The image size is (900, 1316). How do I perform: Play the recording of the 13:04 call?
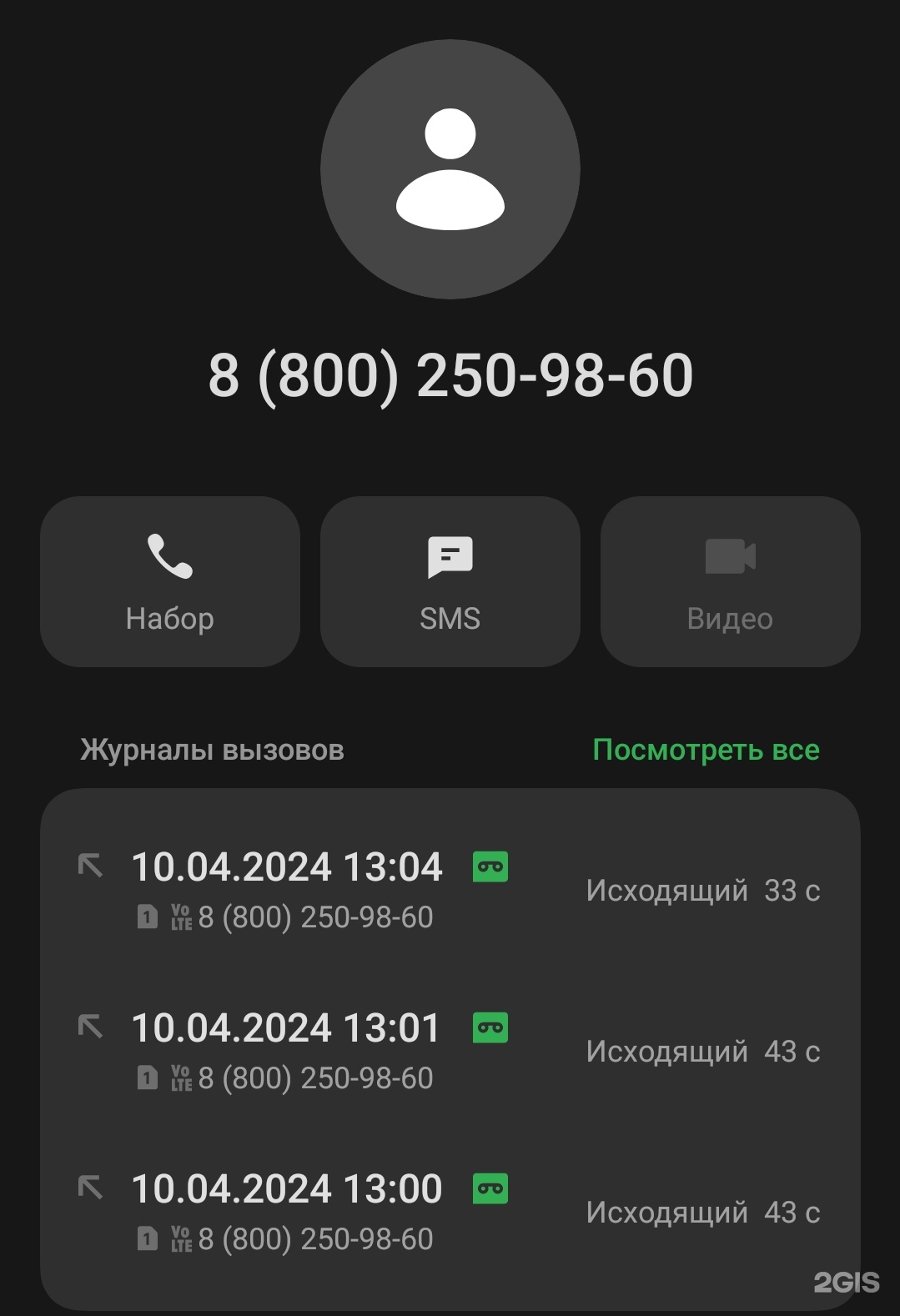[490, 867]
